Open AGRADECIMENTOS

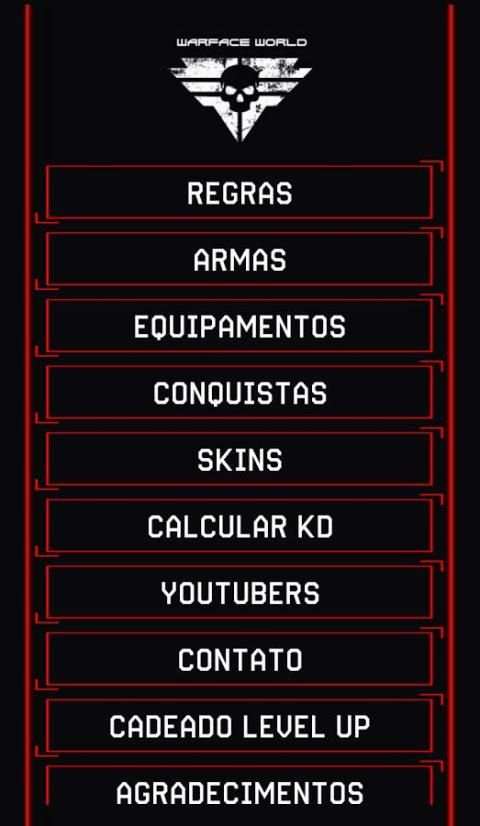(x=240, y=792)
